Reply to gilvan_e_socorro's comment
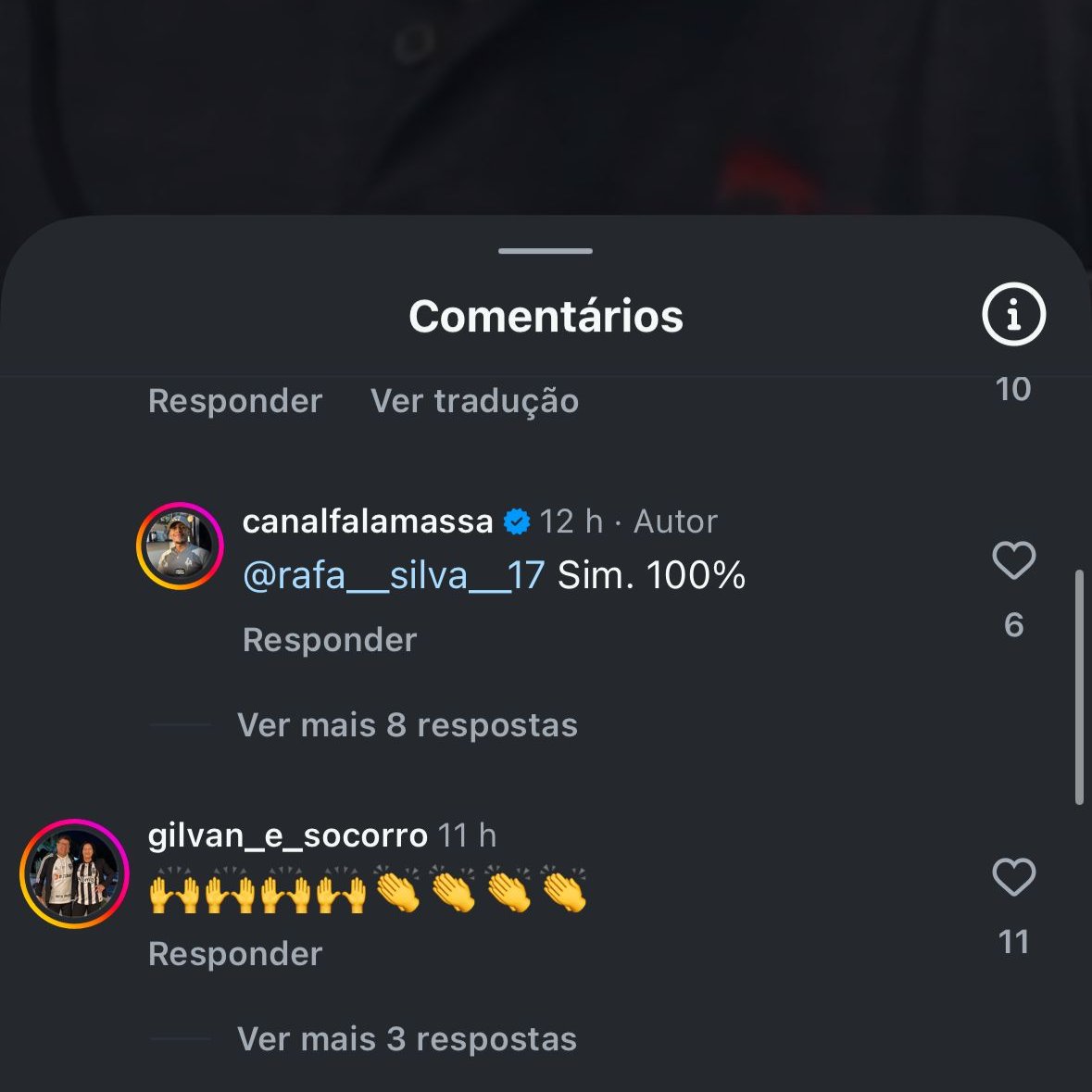Viewport: 1092px width, 1092px height. [x=235, y=954]
